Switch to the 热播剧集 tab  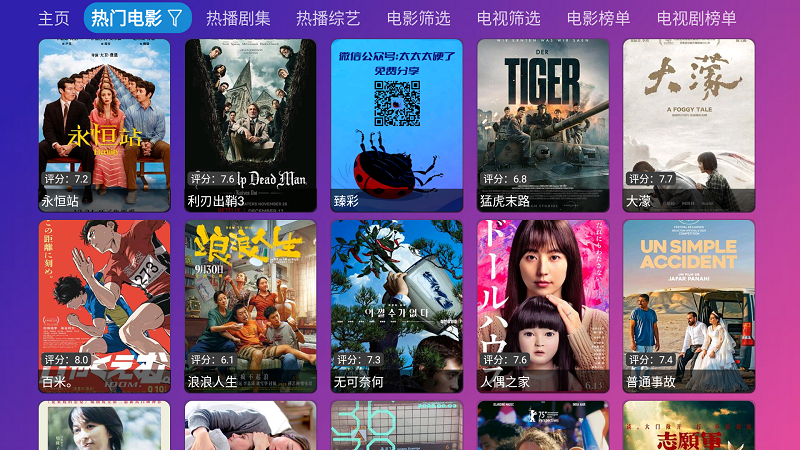(238, 18)
